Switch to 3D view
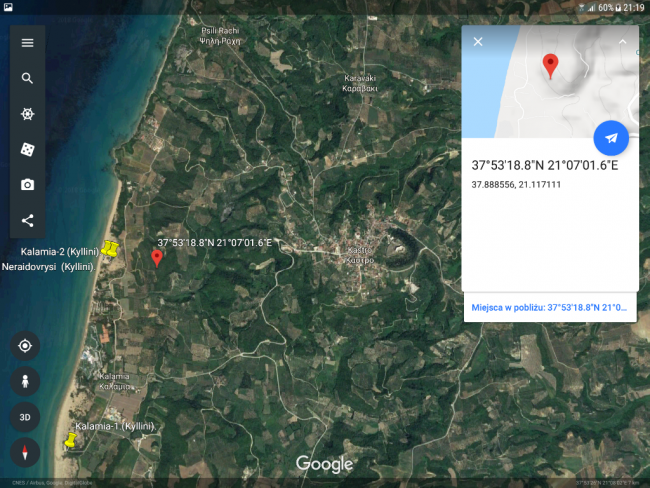Viewport: 650px width, 488px height. (25, 417)
